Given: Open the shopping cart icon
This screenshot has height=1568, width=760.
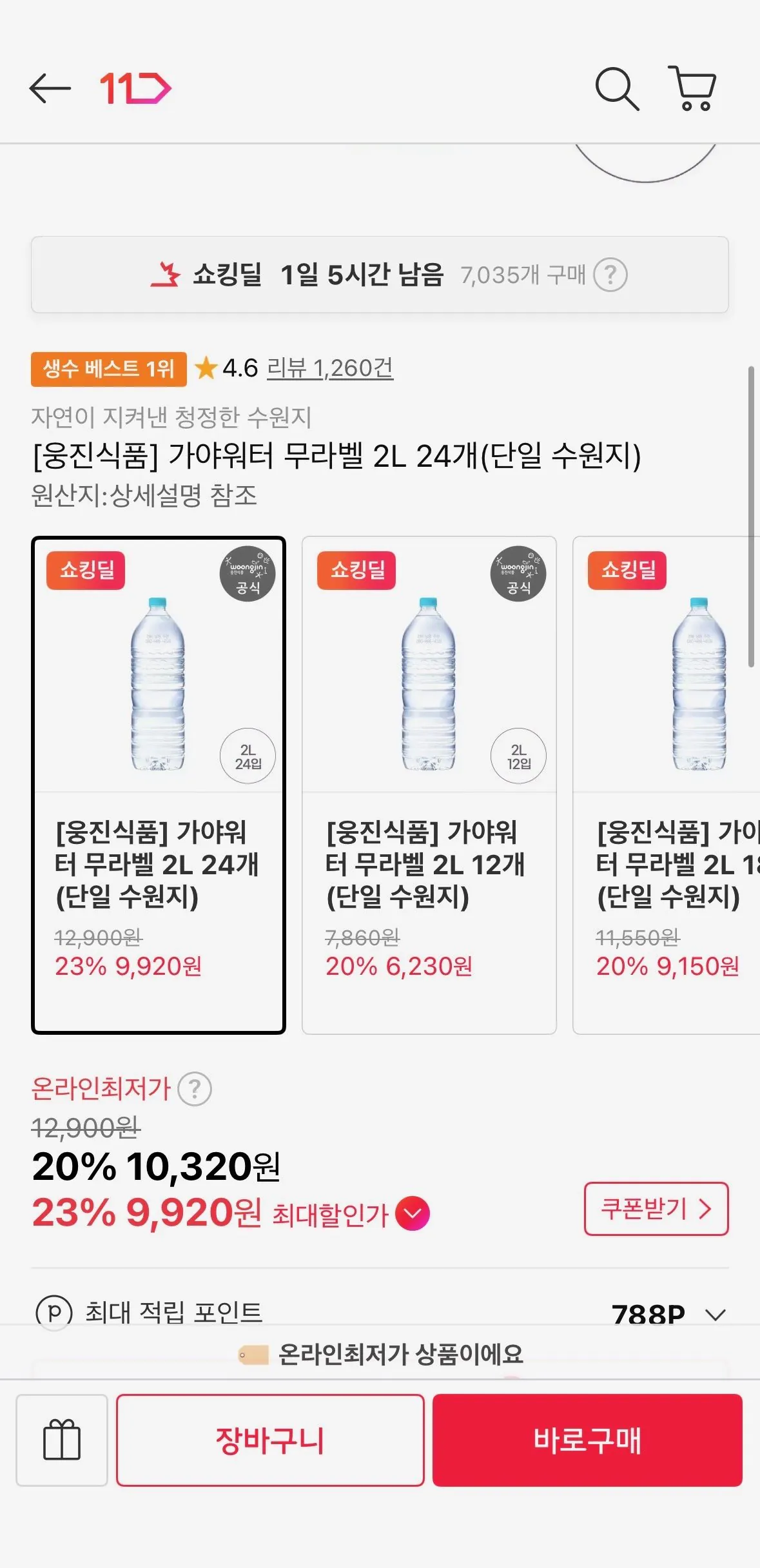Looking at the screenshot, I should point(692,88).
